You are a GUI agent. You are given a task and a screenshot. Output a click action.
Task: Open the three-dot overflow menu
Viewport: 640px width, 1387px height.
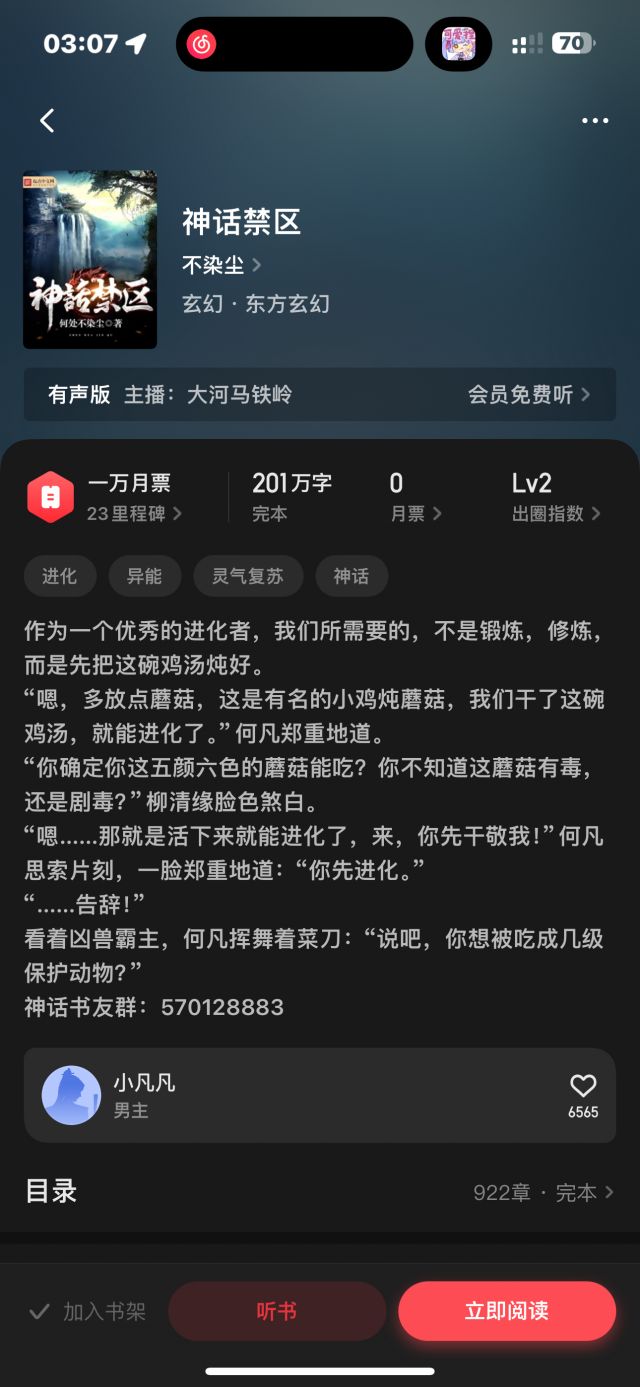pyautogui.click(x=595, y=121)
